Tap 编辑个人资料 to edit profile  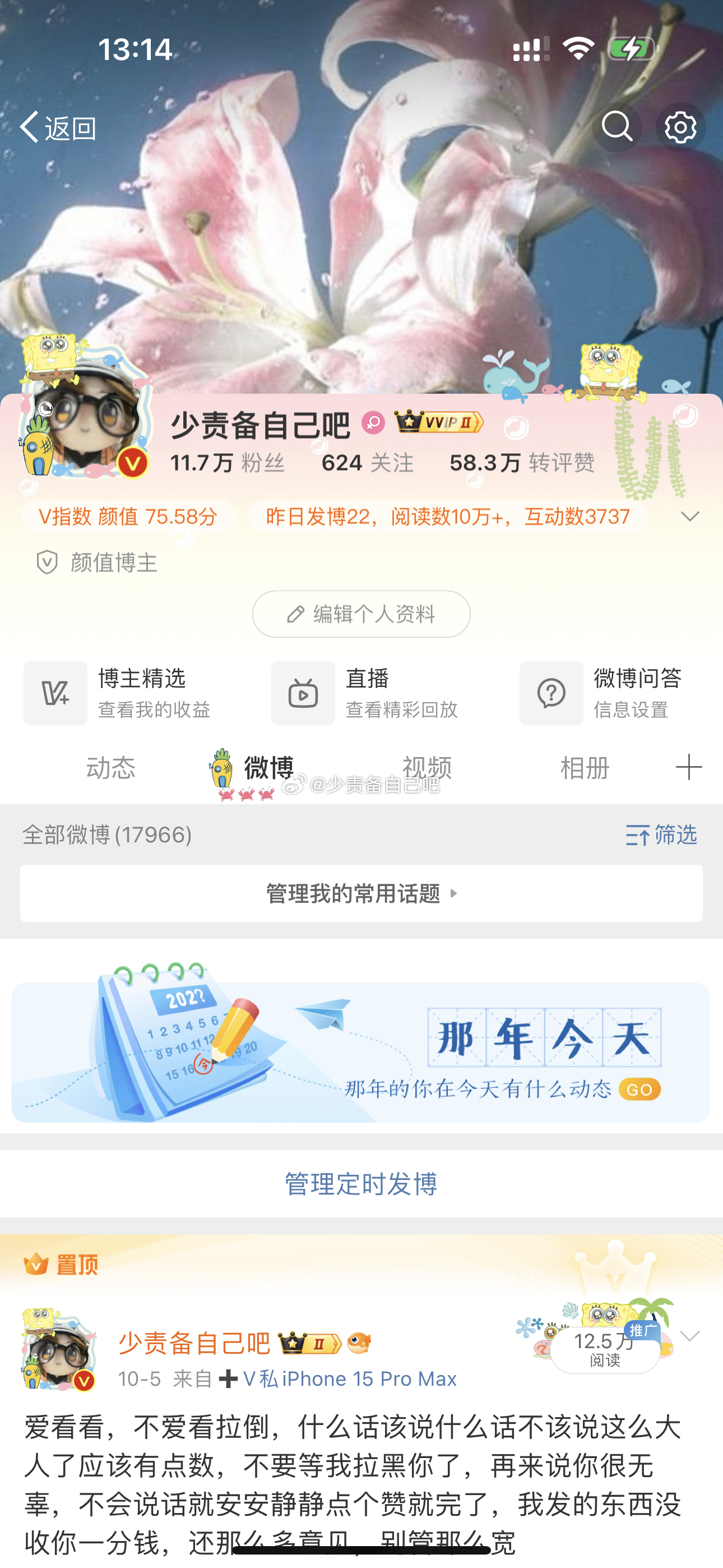(x=361, y=614)
